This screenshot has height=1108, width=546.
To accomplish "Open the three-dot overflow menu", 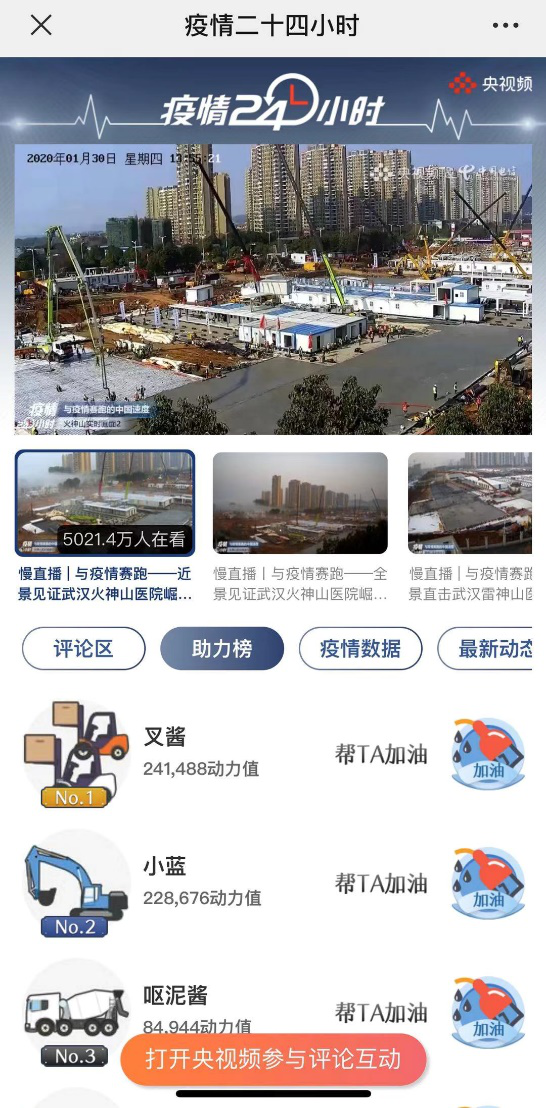I will 505,26.
